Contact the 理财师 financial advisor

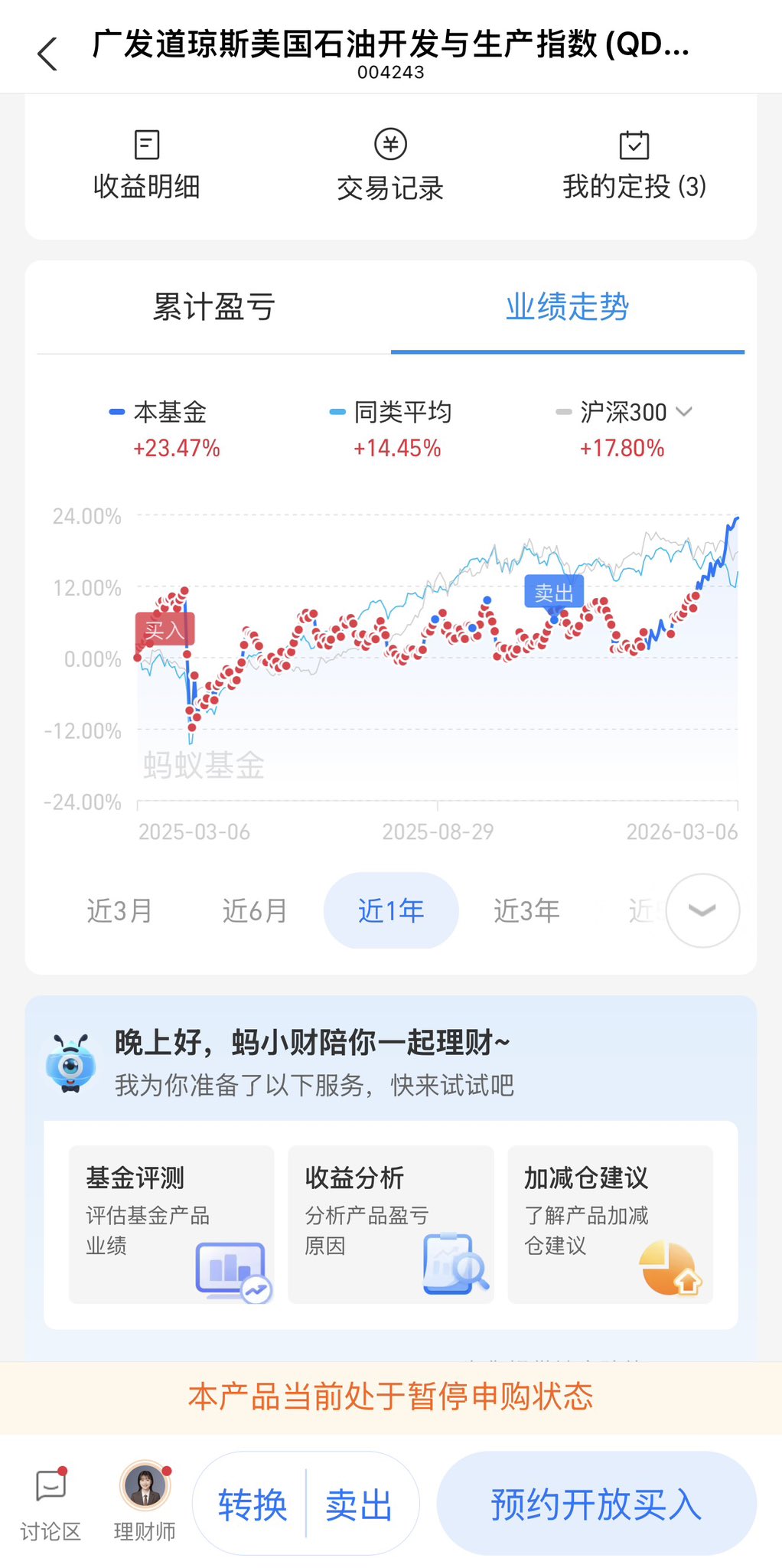(145, 1504)
